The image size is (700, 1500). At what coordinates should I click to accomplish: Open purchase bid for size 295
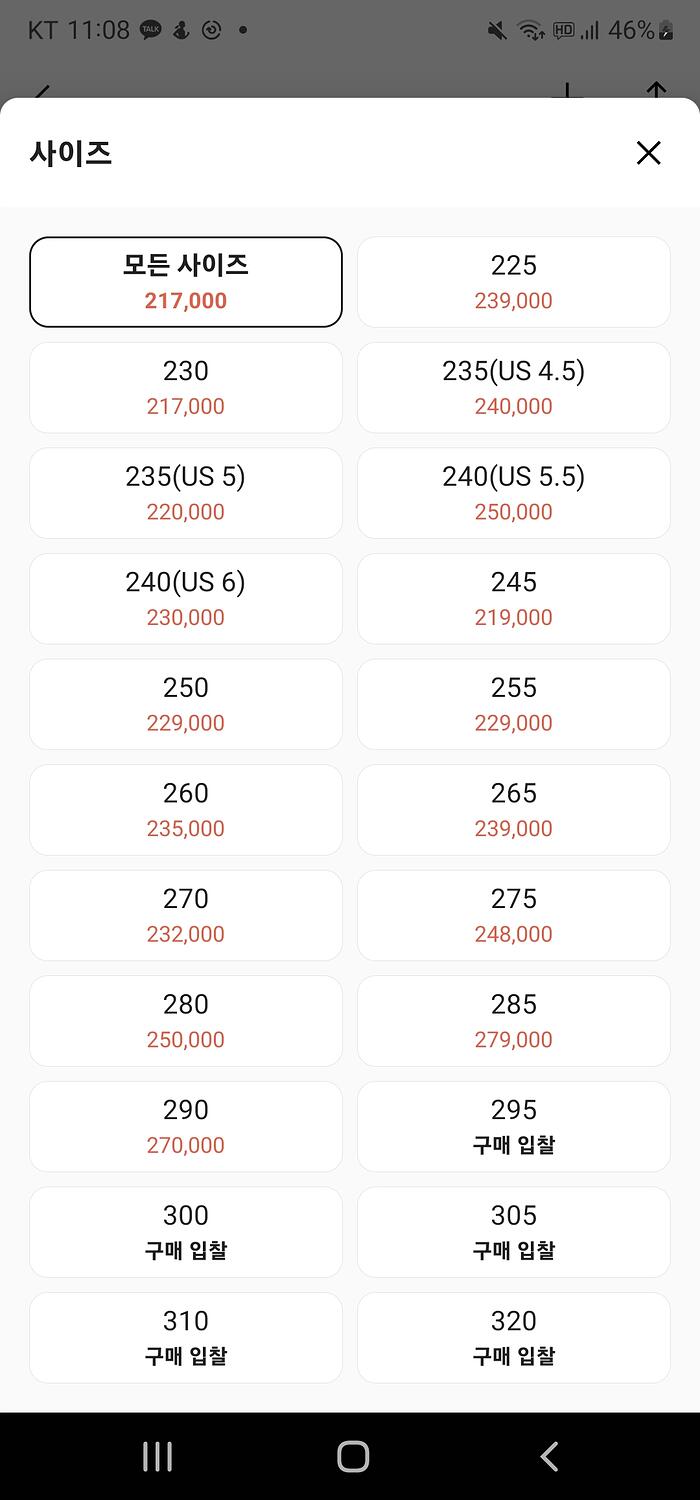(x=514, y=1126)
